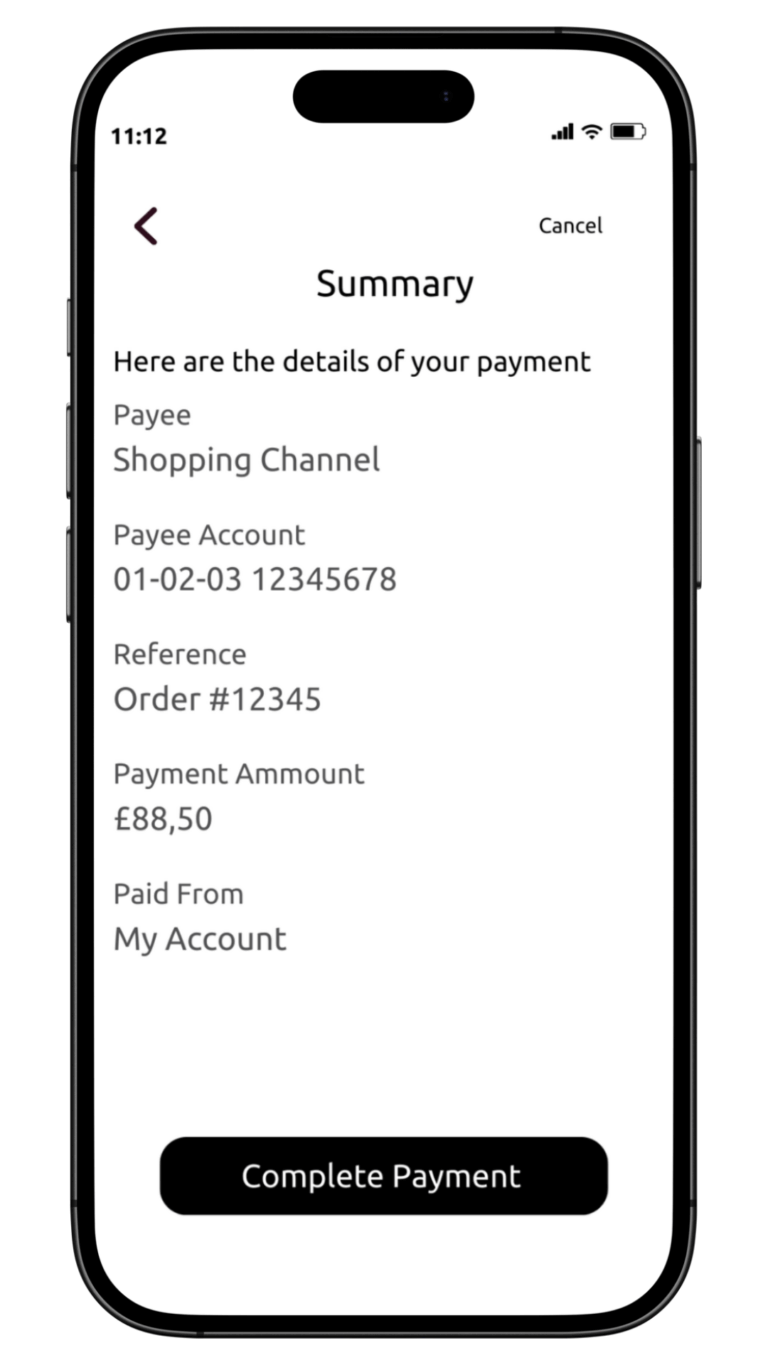Go back using the arrow icon
The width and height of the screenshot is (768, 1365).
point(146,226)
